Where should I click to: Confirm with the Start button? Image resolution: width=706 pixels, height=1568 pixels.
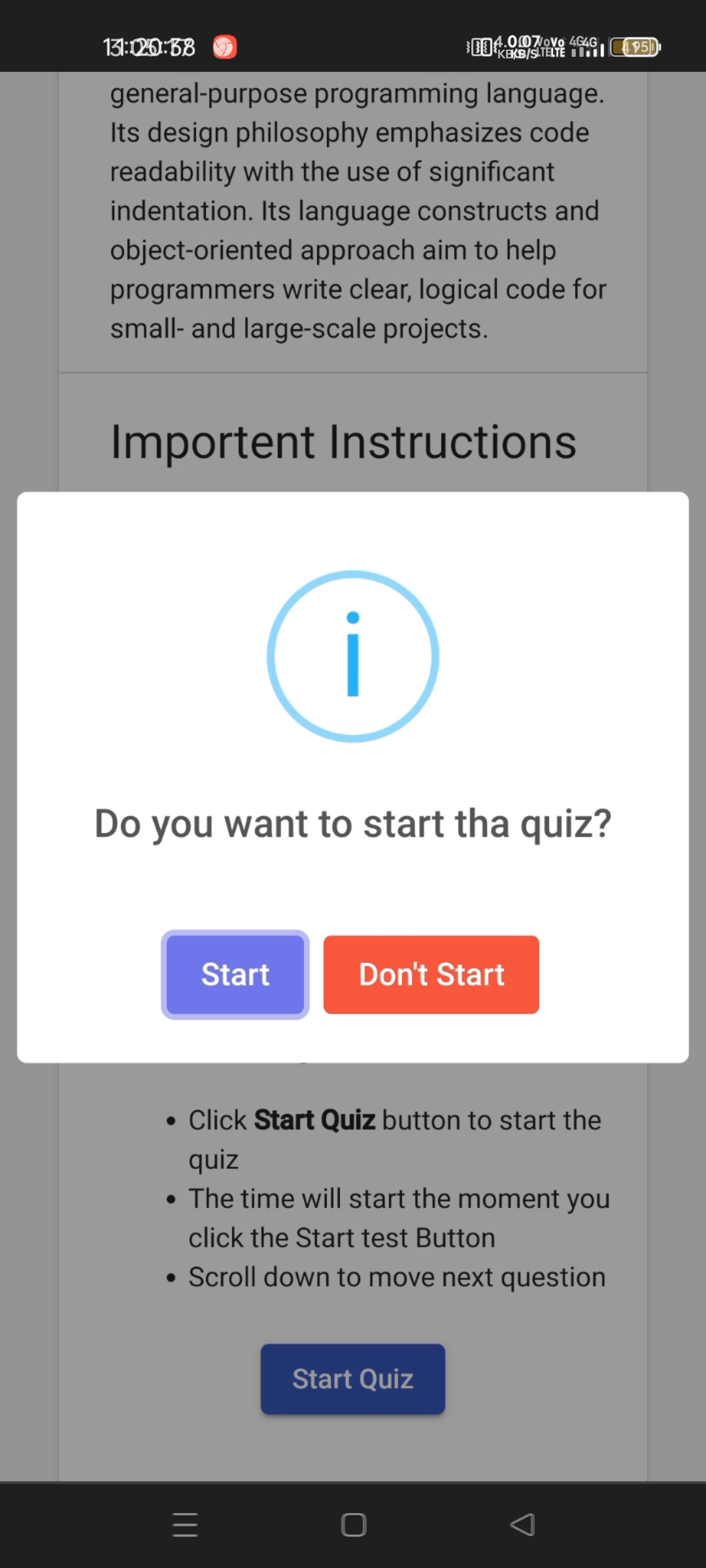tap(235, 974)
